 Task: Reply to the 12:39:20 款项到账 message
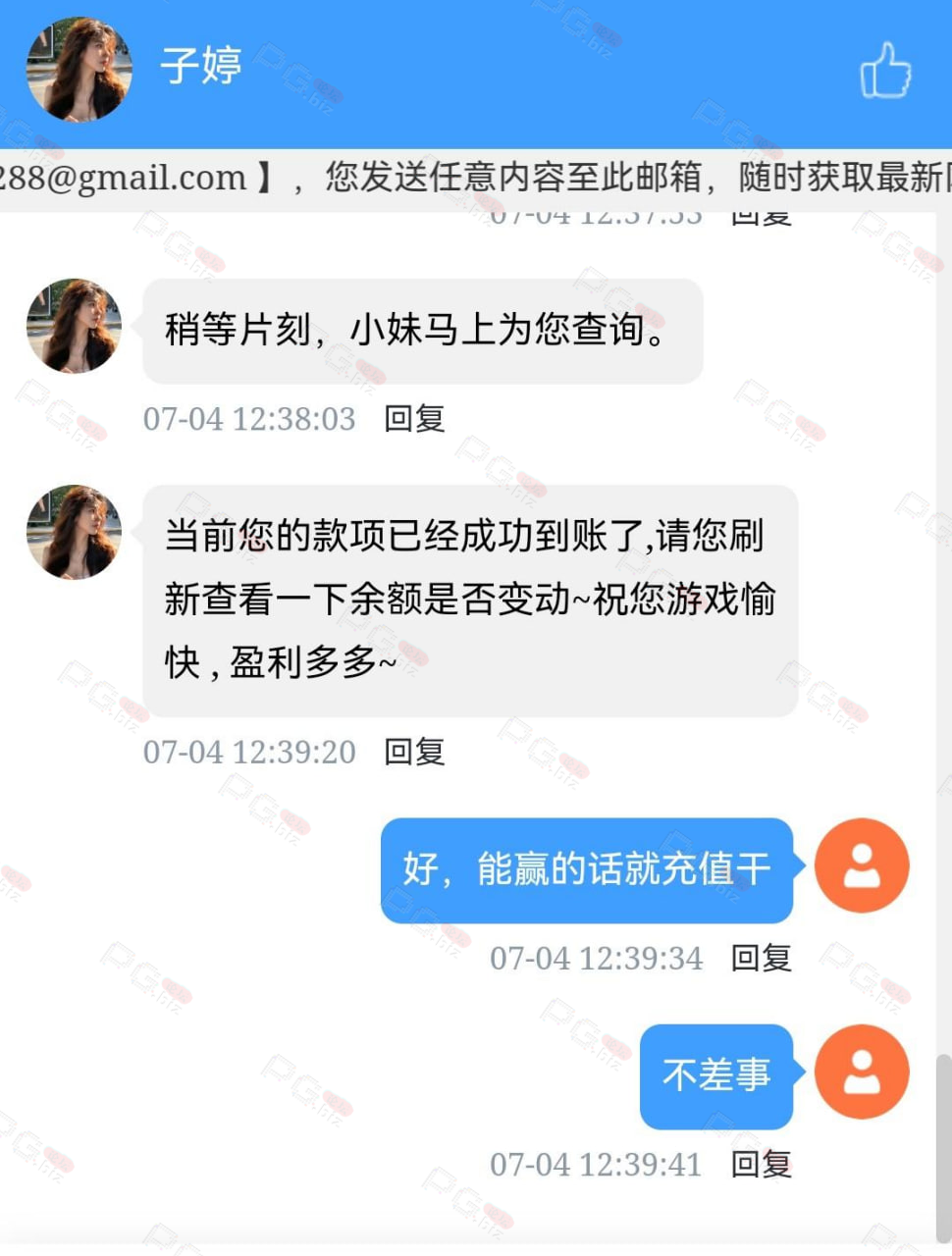pos(414,753)
